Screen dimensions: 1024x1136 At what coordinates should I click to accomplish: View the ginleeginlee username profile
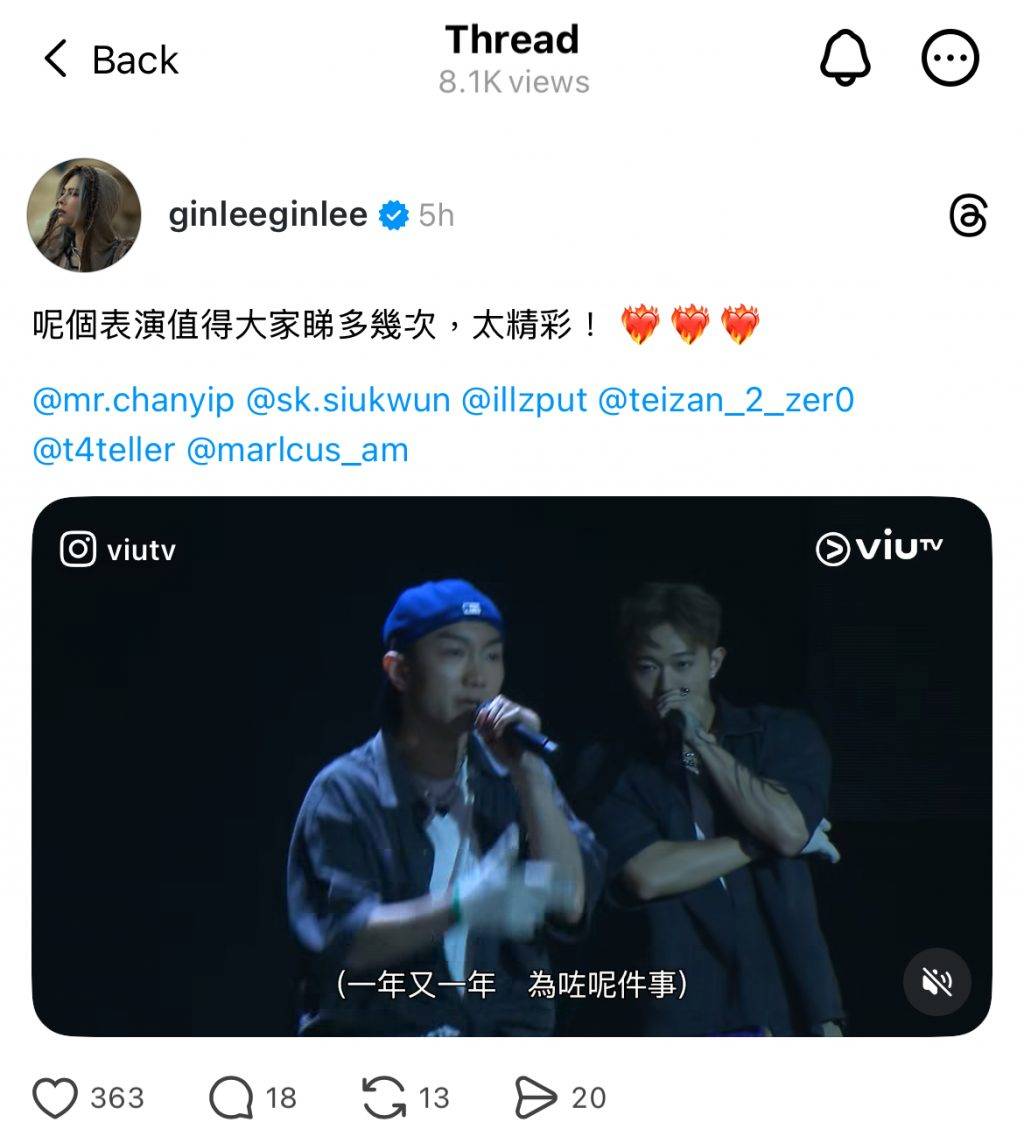(x=267, y=215)
